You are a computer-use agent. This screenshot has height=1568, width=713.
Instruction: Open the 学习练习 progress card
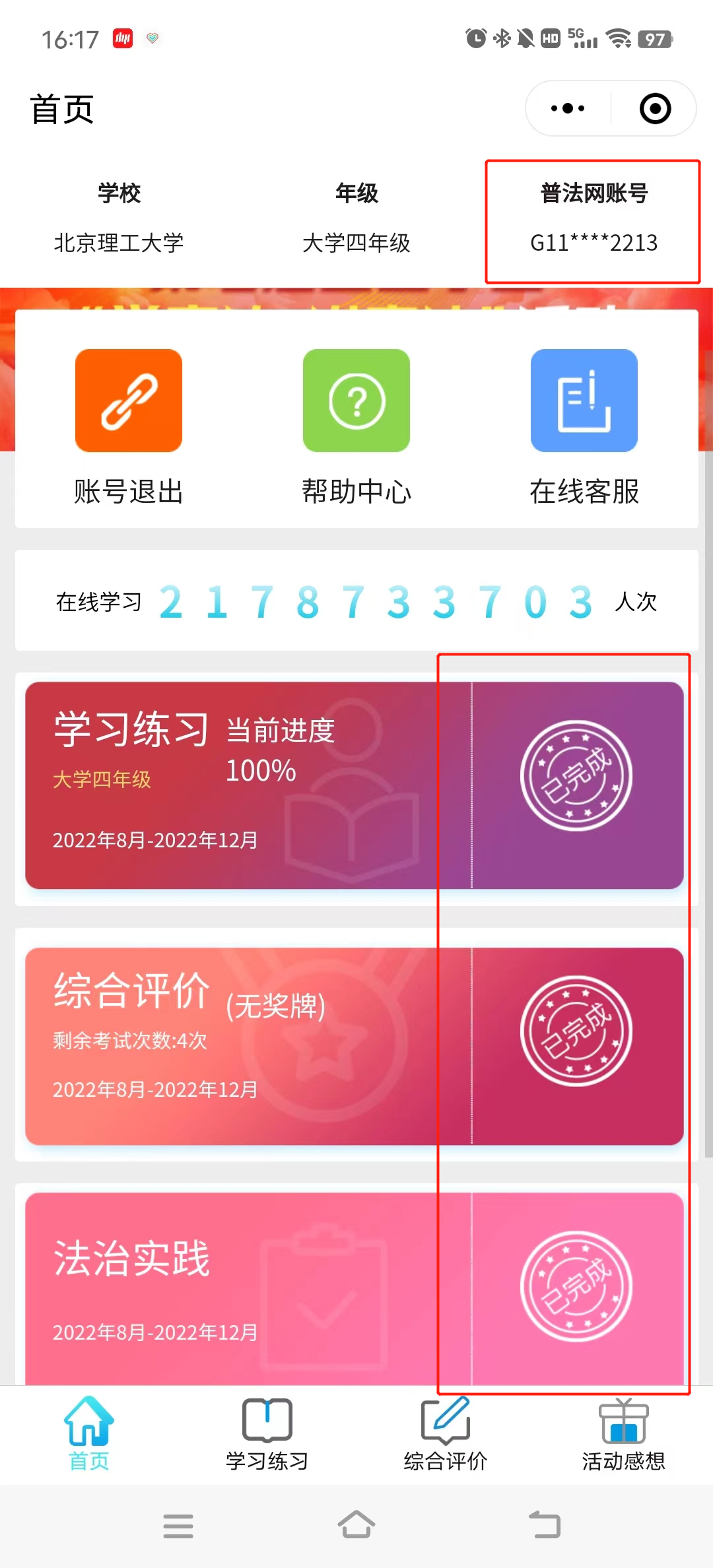click(x=354, y=785)
